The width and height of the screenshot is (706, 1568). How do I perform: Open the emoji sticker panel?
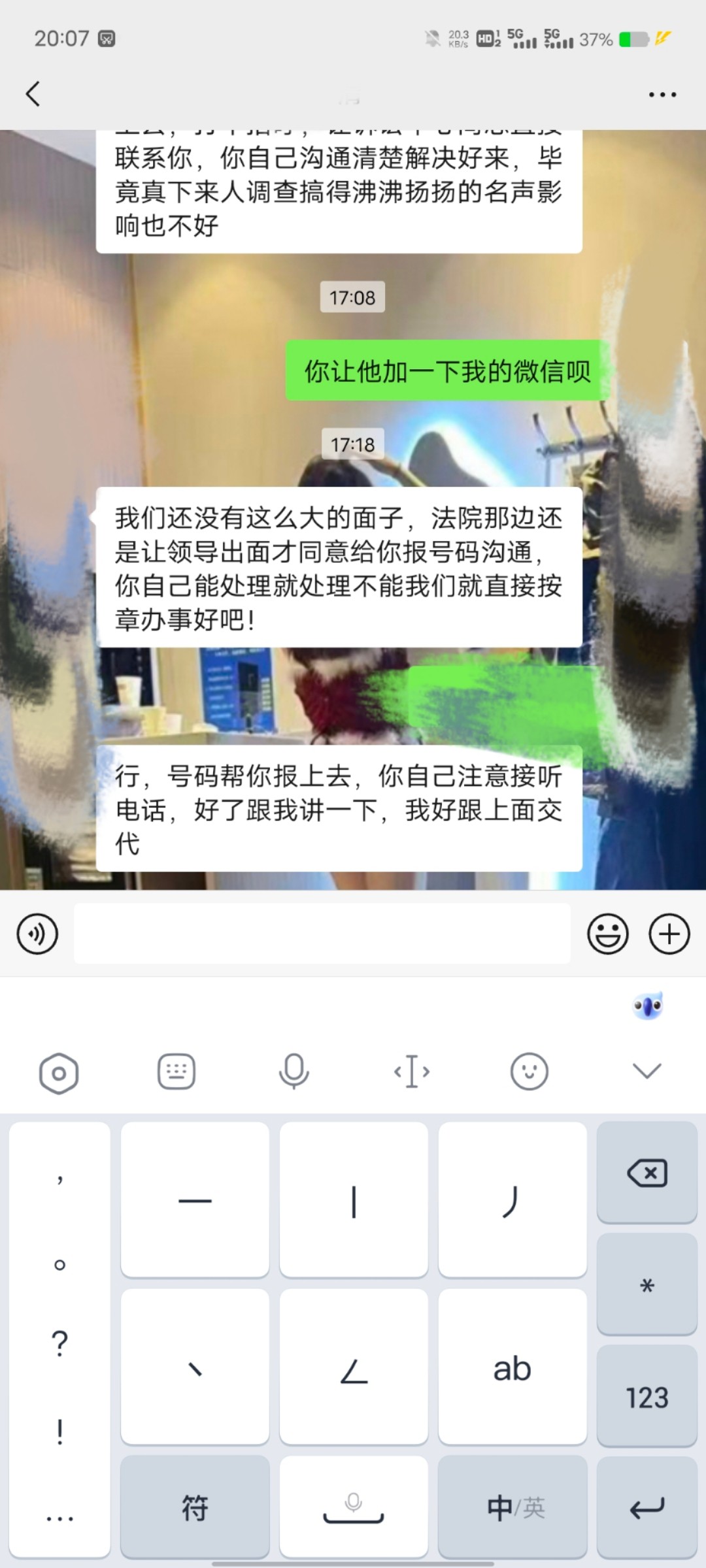coord(607,934)
